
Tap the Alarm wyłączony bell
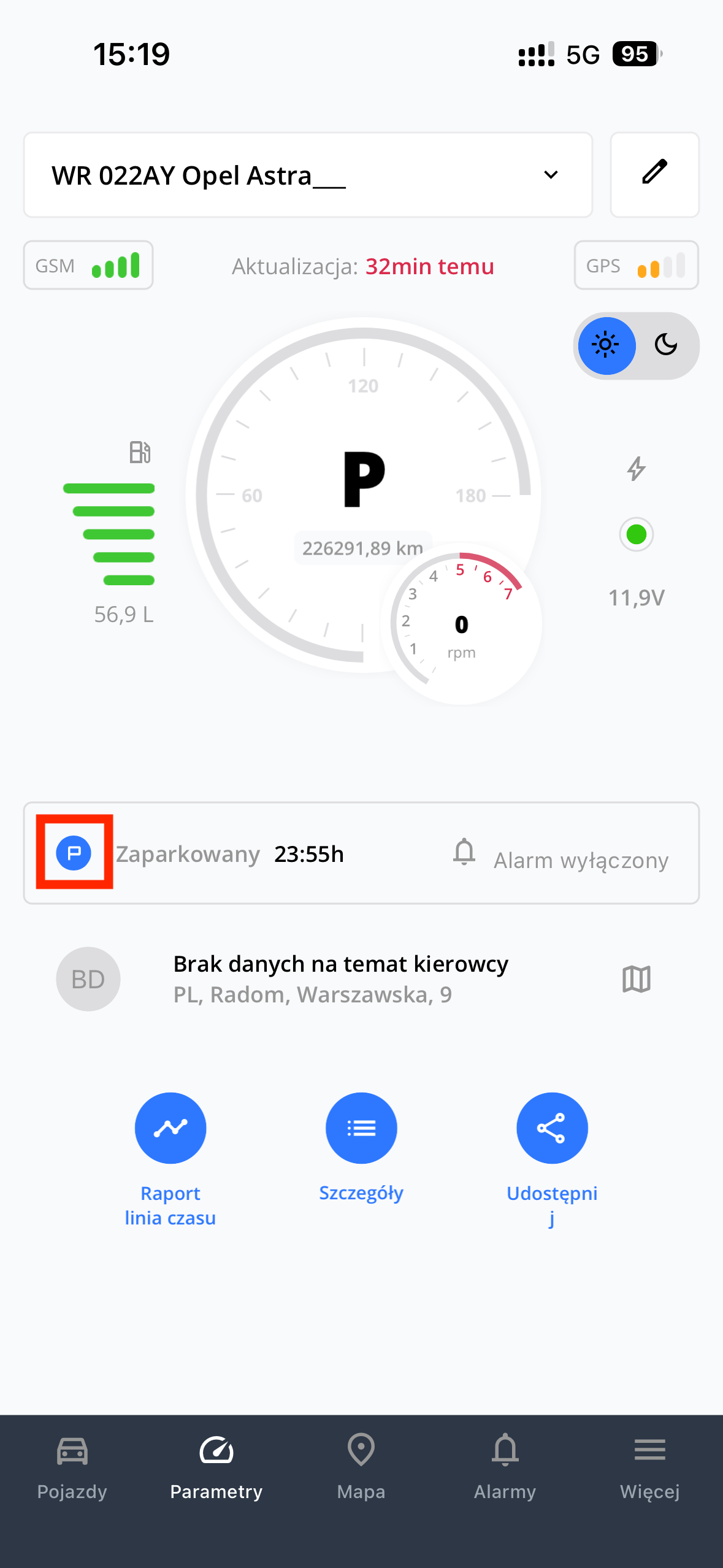464,853
